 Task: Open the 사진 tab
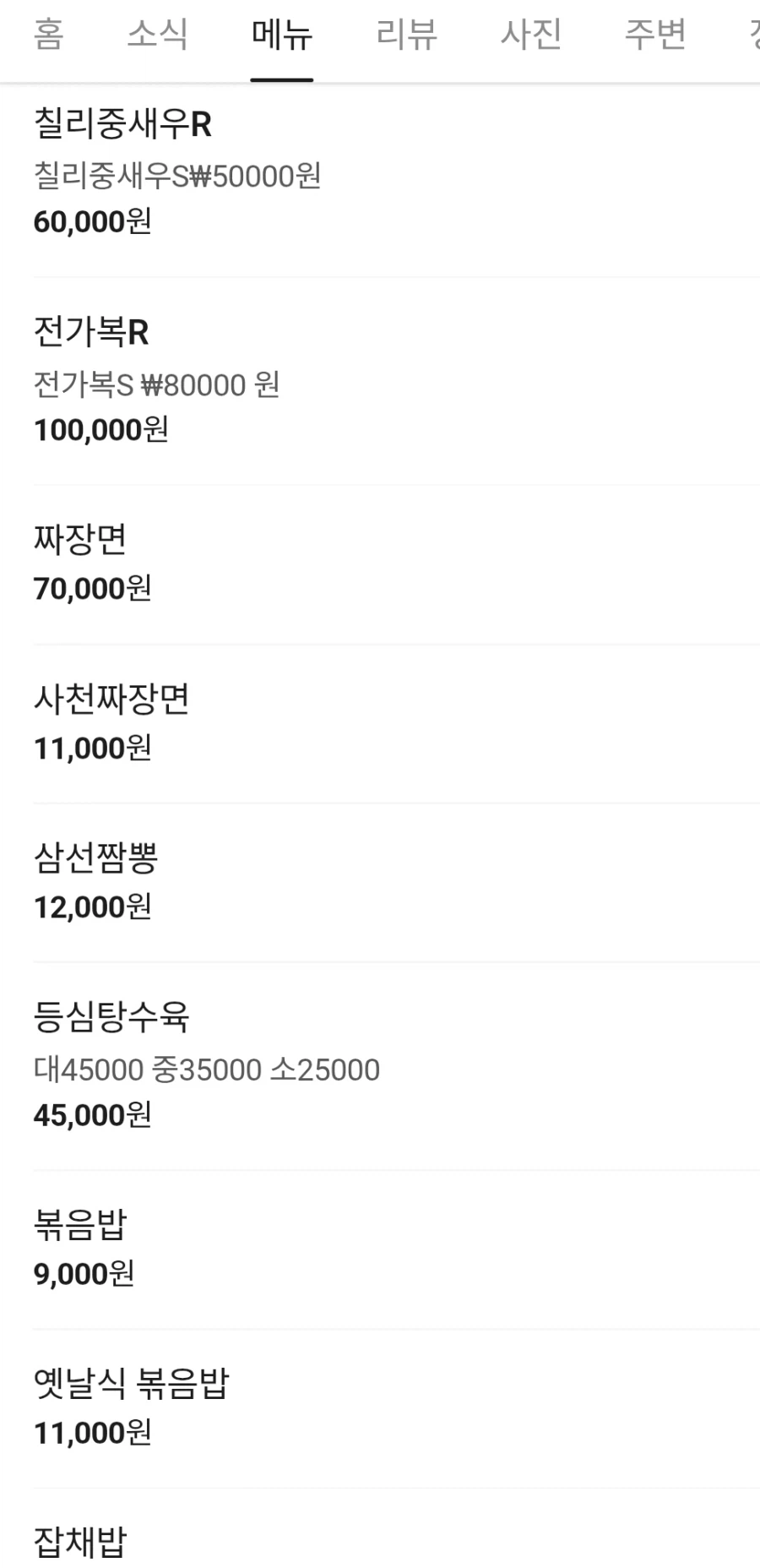click(x=531, y=35)
